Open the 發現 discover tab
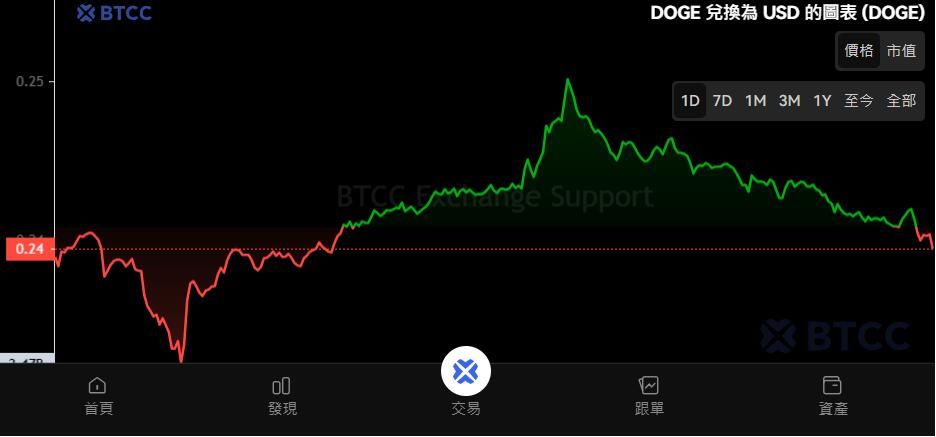This screenshot has height=437, width=936. pos(282,396)
